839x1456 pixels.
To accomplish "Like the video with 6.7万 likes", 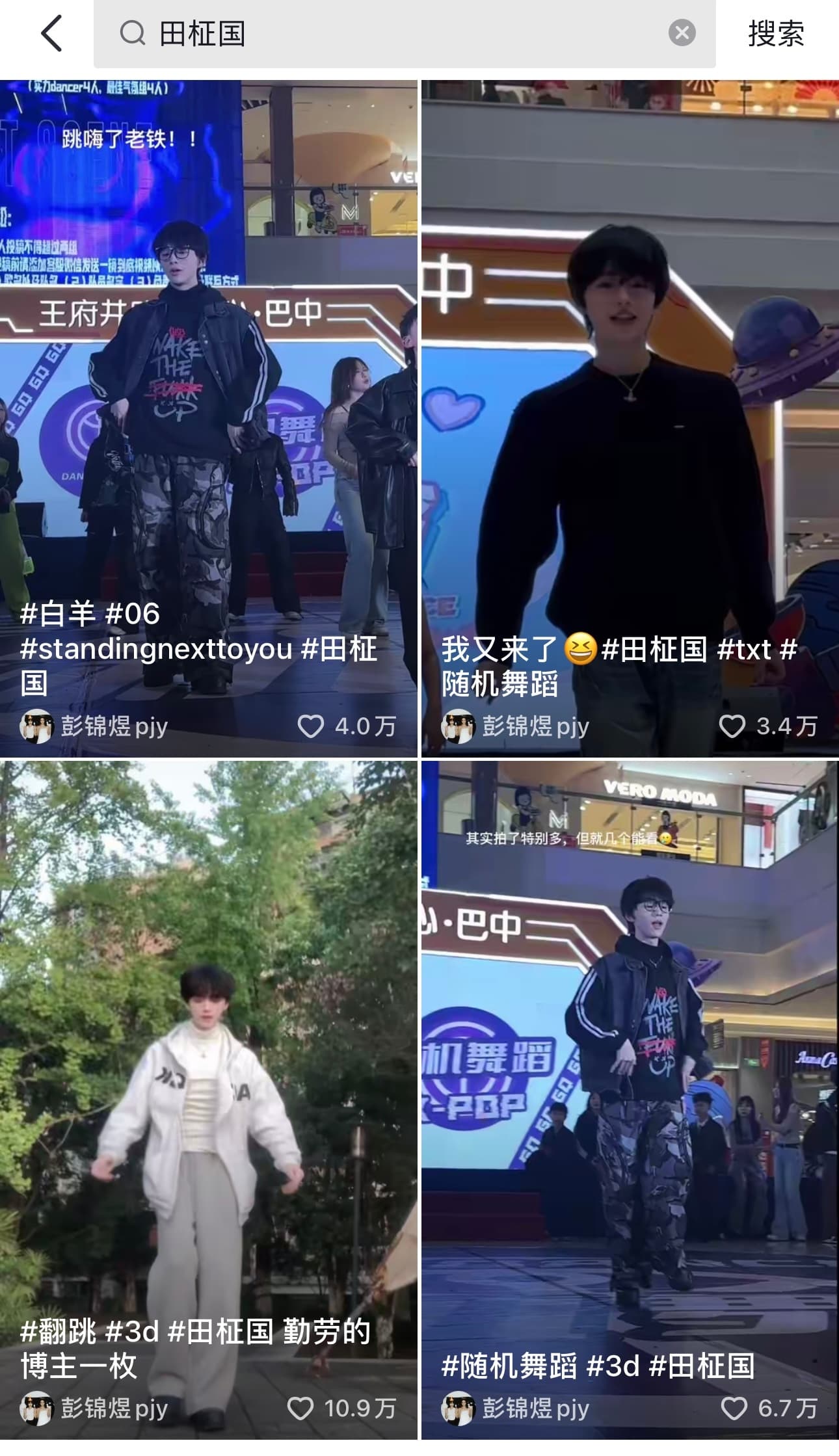I will 734,1408.
